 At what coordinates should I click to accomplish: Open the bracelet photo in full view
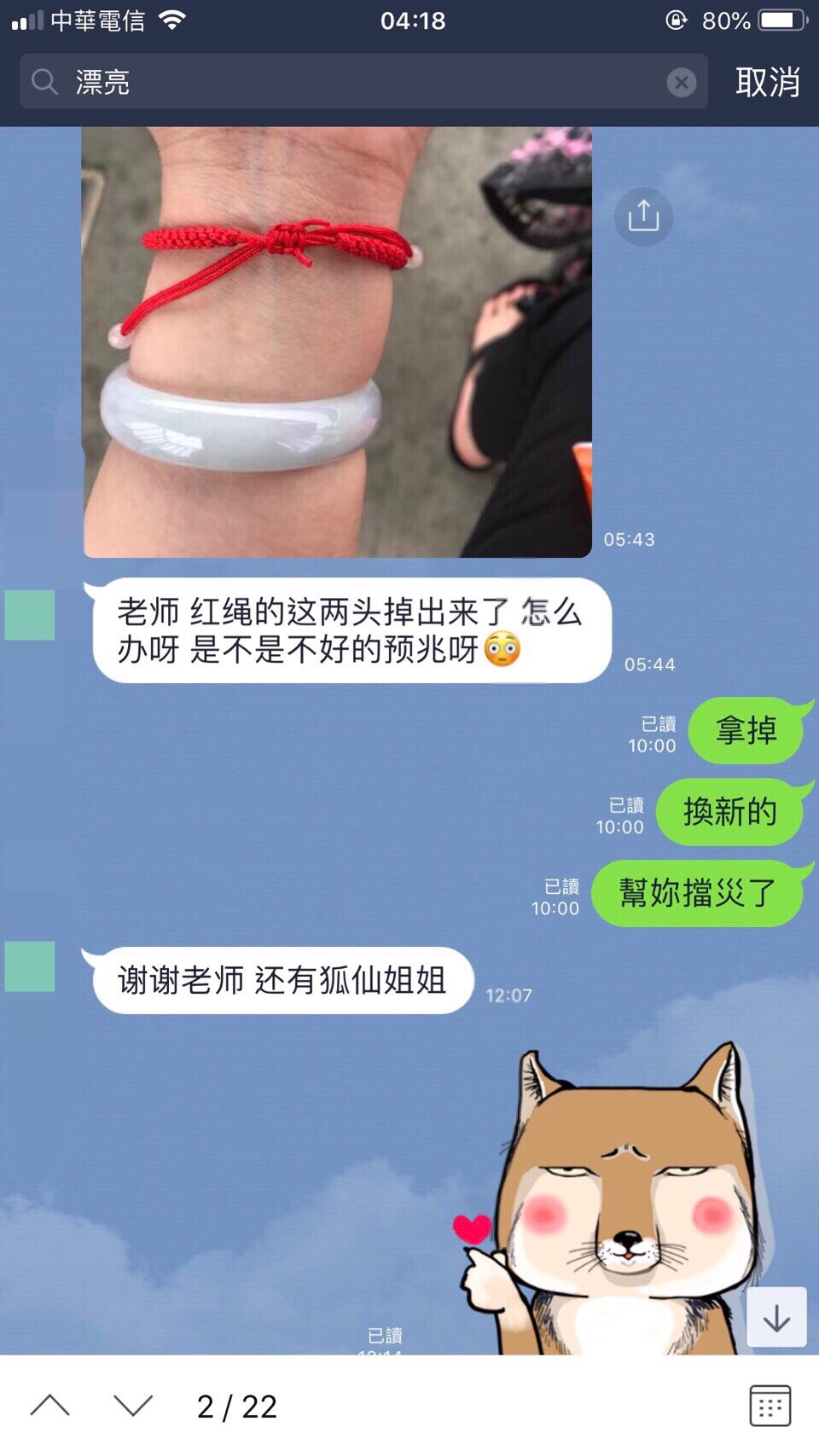[x=336, y=341]
